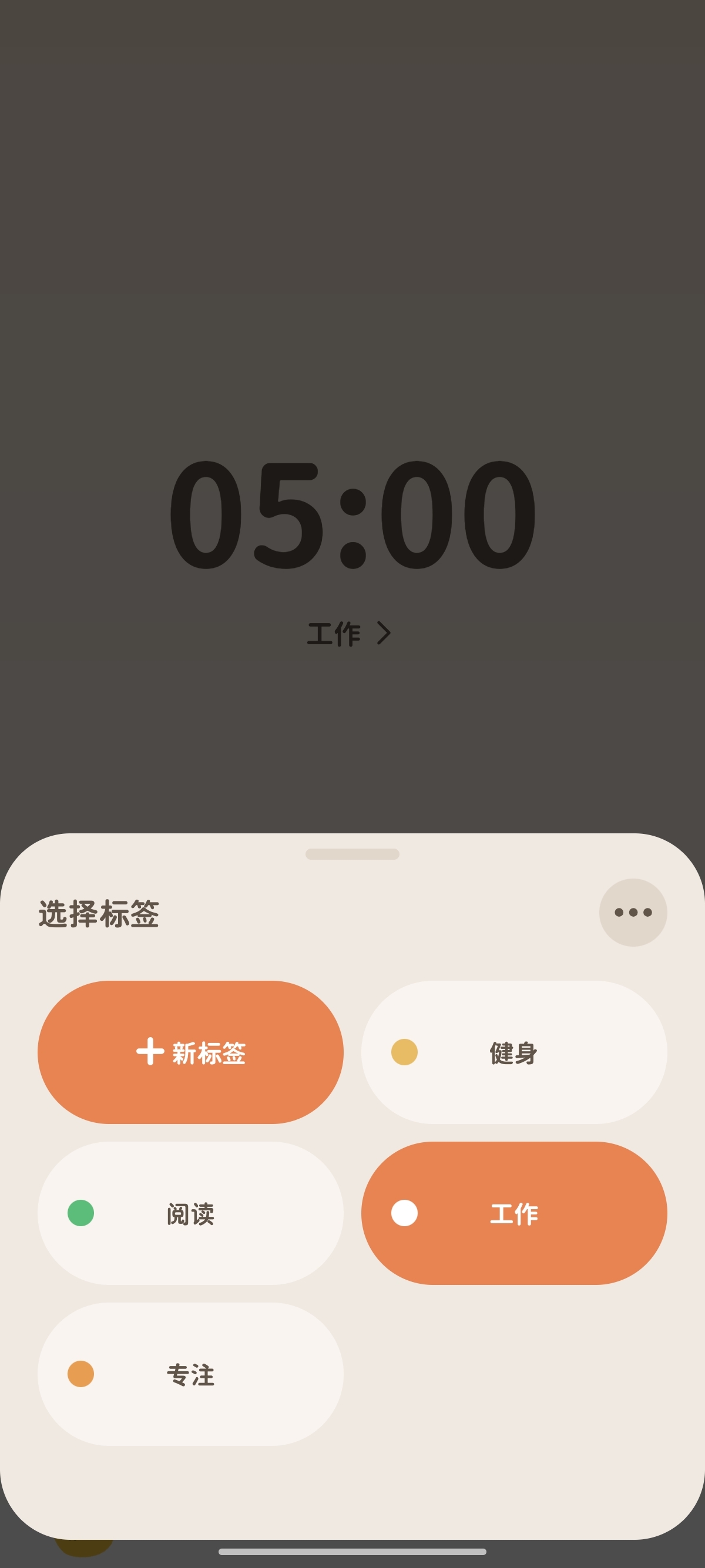Image resolution: width=705 pixels, height=1568 pixels.
Task: Open the three-dot more options menu
Action: point(633,912)
